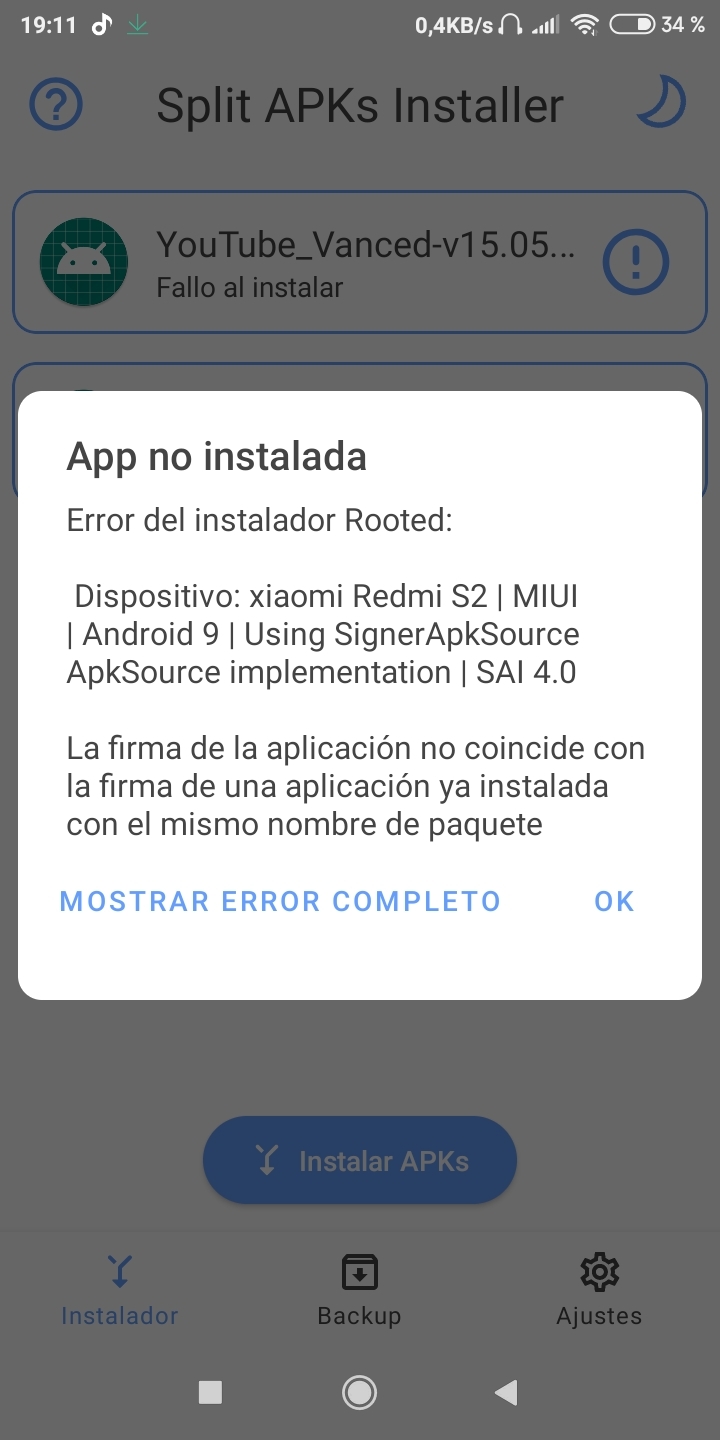
Task: Open the help question mark icon
Action: click(x=56, y=104)
